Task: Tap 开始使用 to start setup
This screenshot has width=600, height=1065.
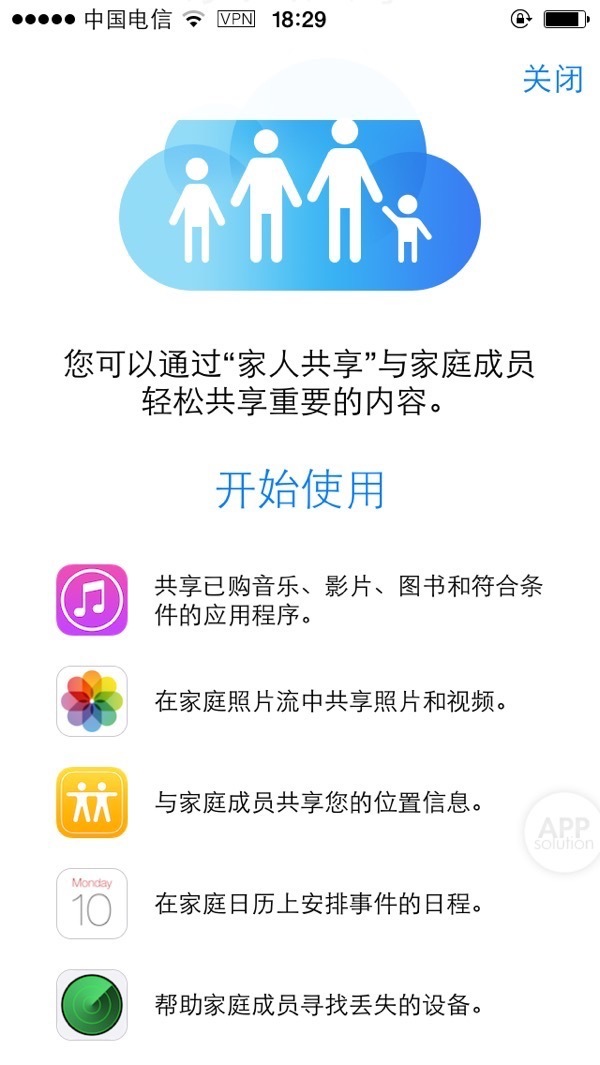Action: coord(300,490)
